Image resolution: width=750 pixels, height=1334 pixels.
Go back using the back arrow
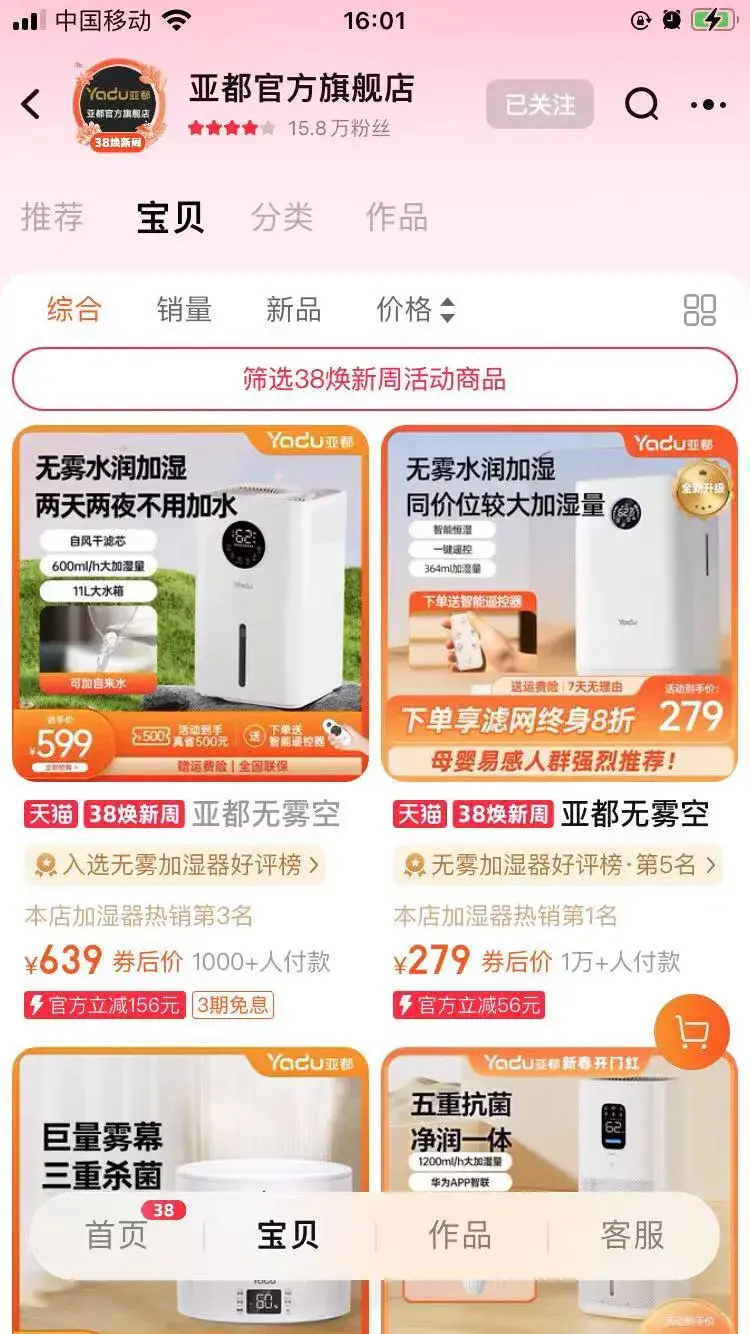32,104
